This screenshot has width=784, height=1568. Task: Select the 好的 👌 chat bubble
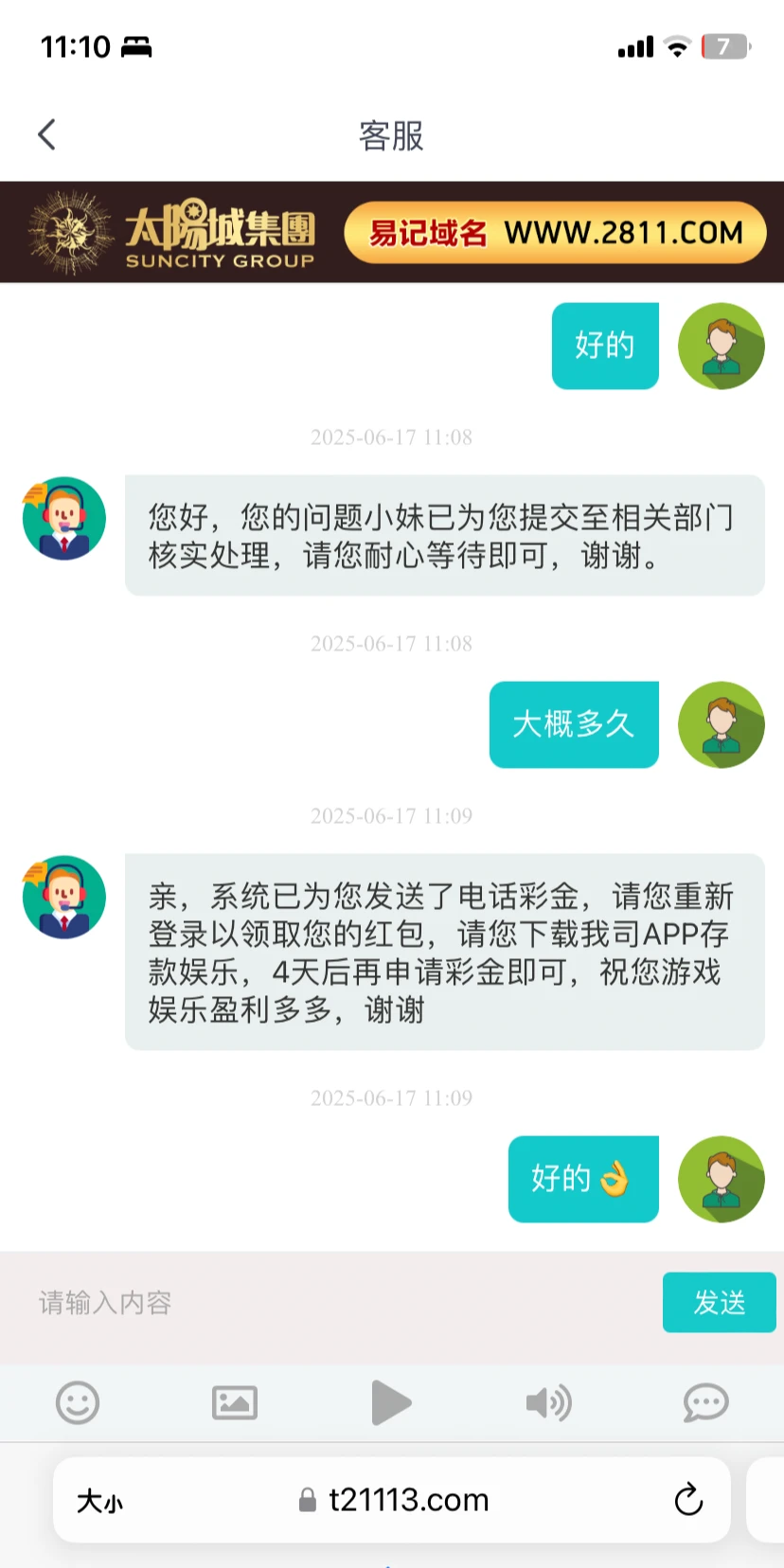[x=583, y=1179]
